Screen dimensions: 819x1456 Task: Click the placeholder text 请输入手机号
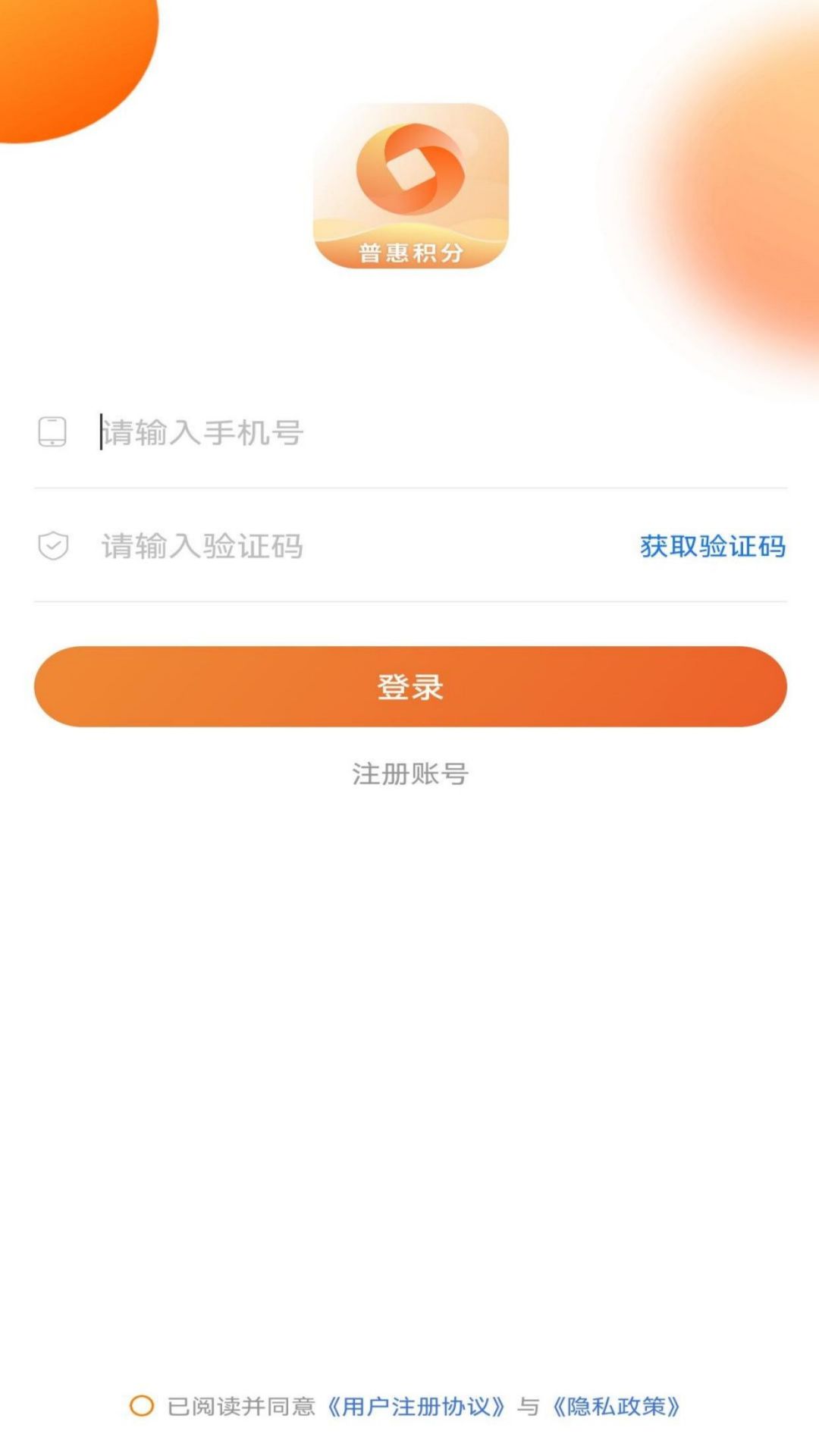[x=201, y=433]
